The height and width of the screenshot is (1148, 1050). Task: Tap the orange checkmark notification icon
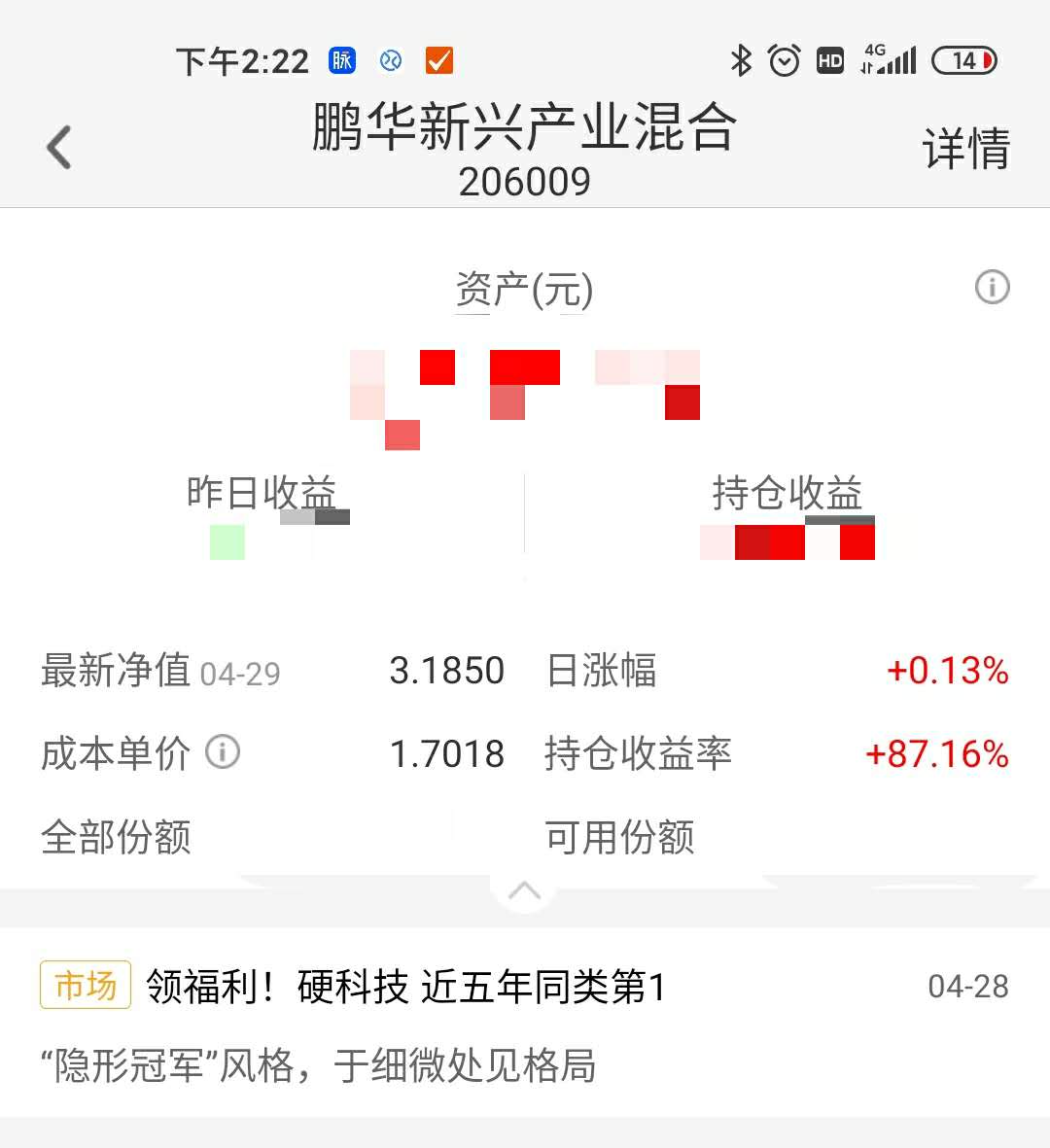[x=439, y=60]
